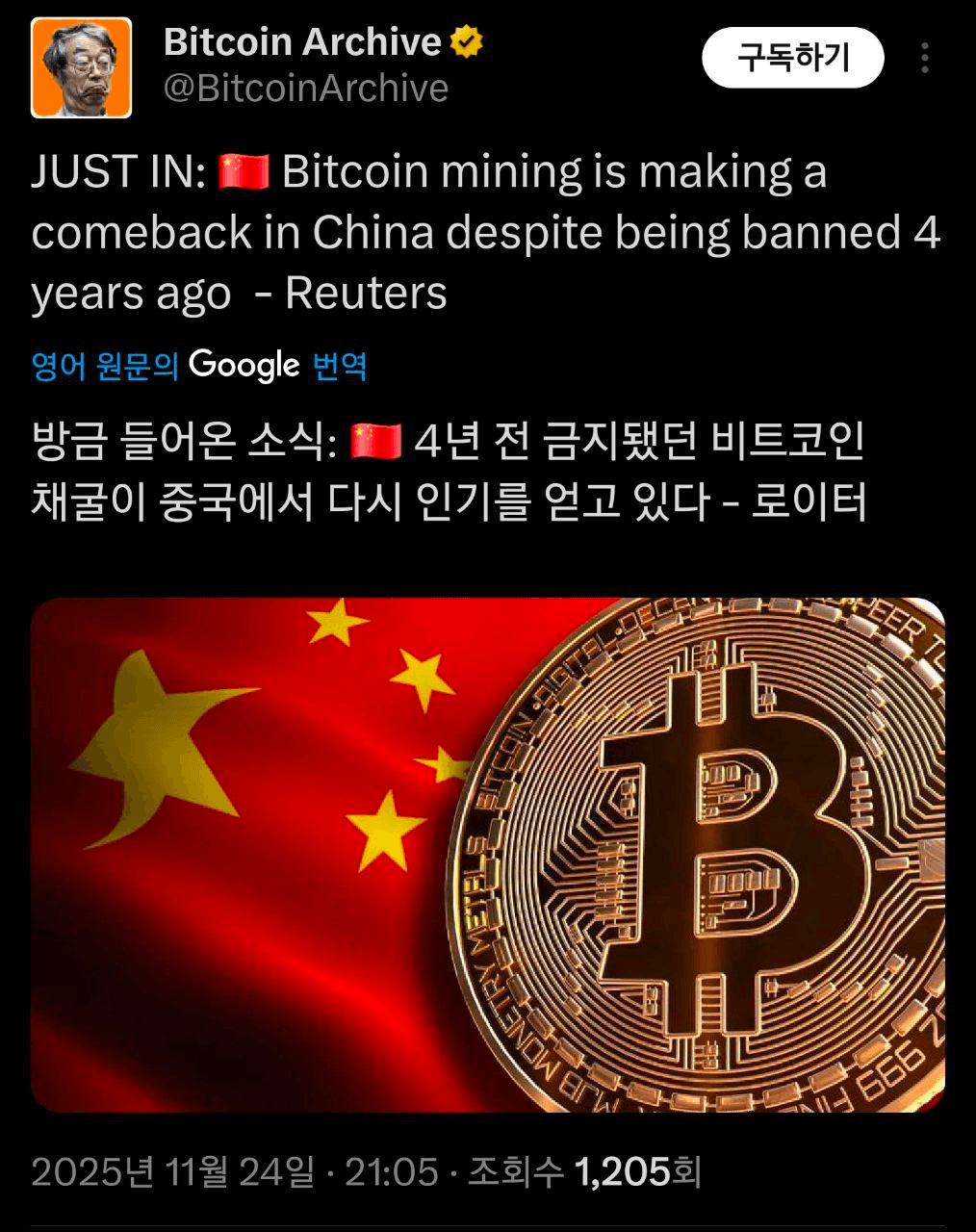
Task: Tap the 영어 원문의 Google 번역 link
Action: 199,366
